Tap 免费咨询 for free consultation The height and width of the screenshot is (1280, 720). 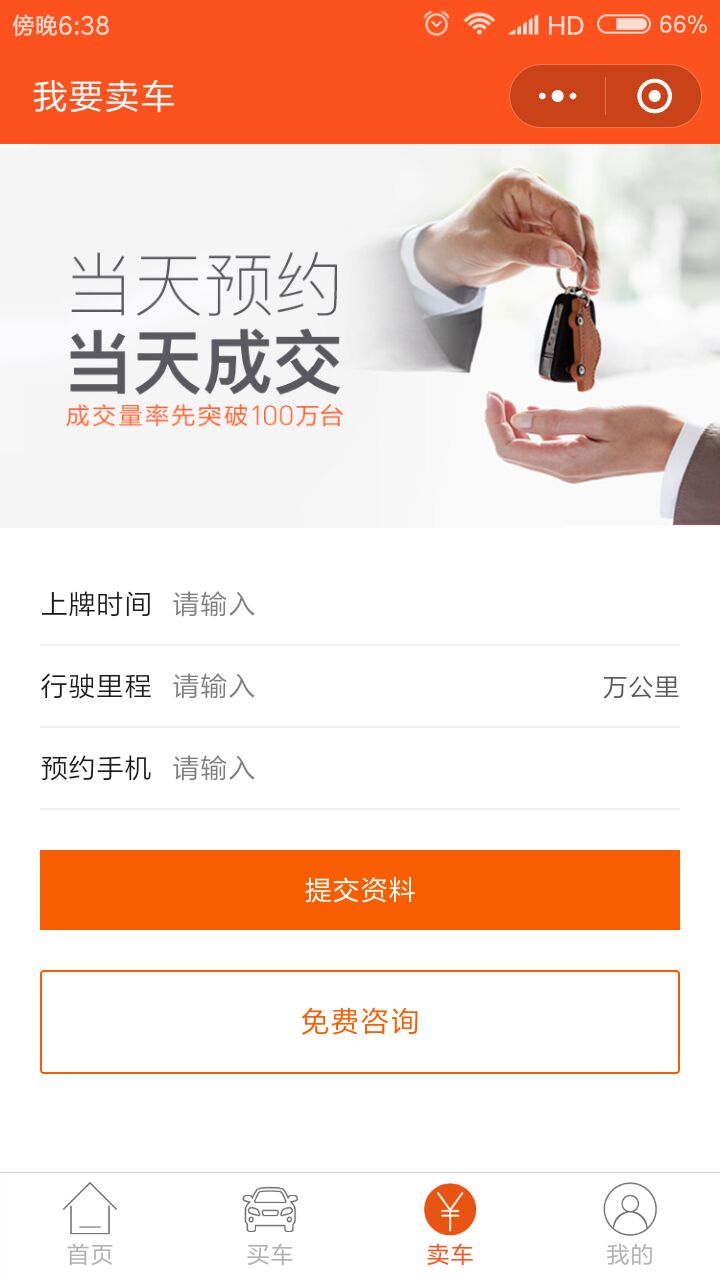[360, 1021]
